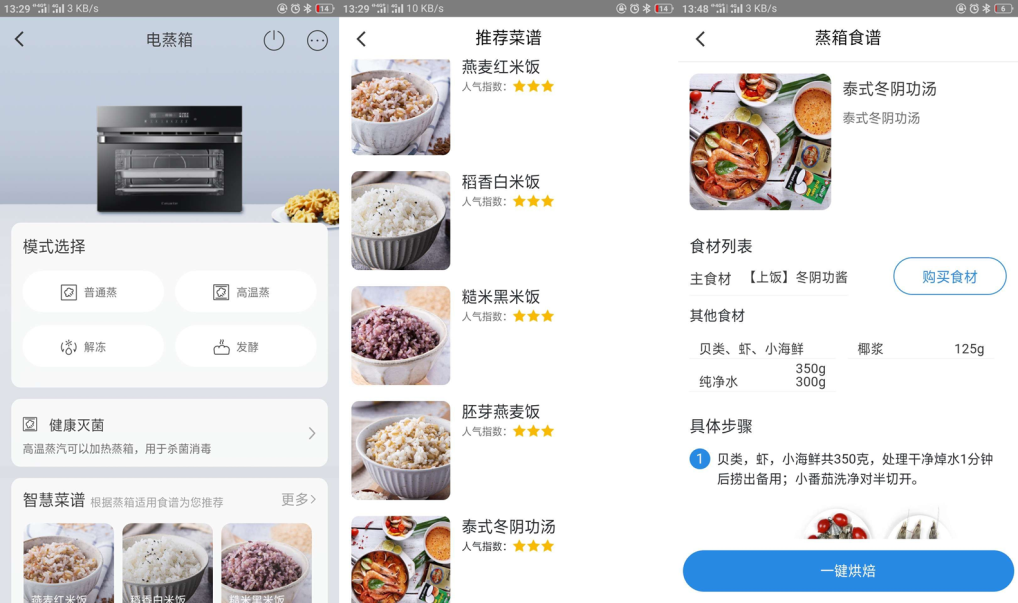Go back from 推荐菜谱 list
Screen dimensions: 1018x603
coord(361,39)
